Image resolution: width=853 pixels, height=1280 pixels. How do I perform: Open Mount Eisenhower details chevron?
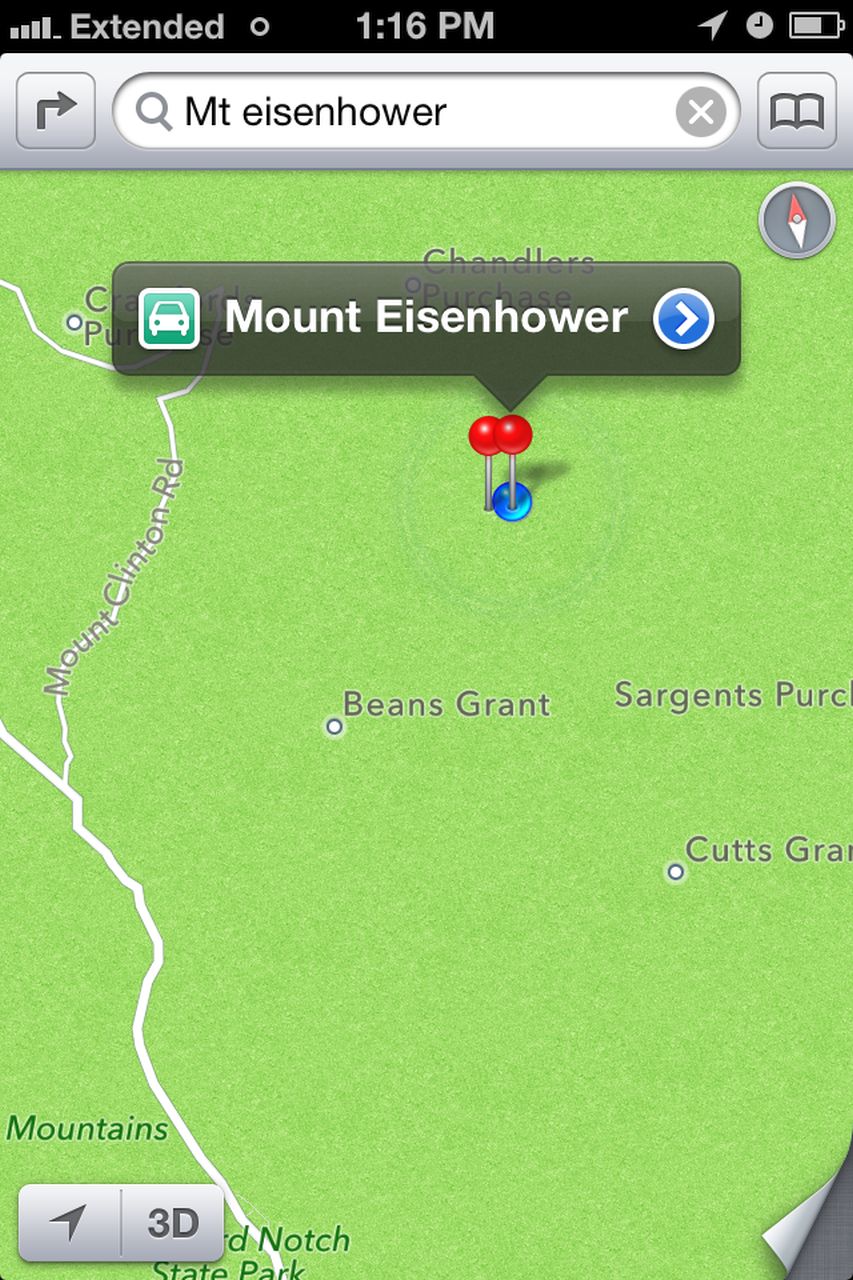pos(684,319)
